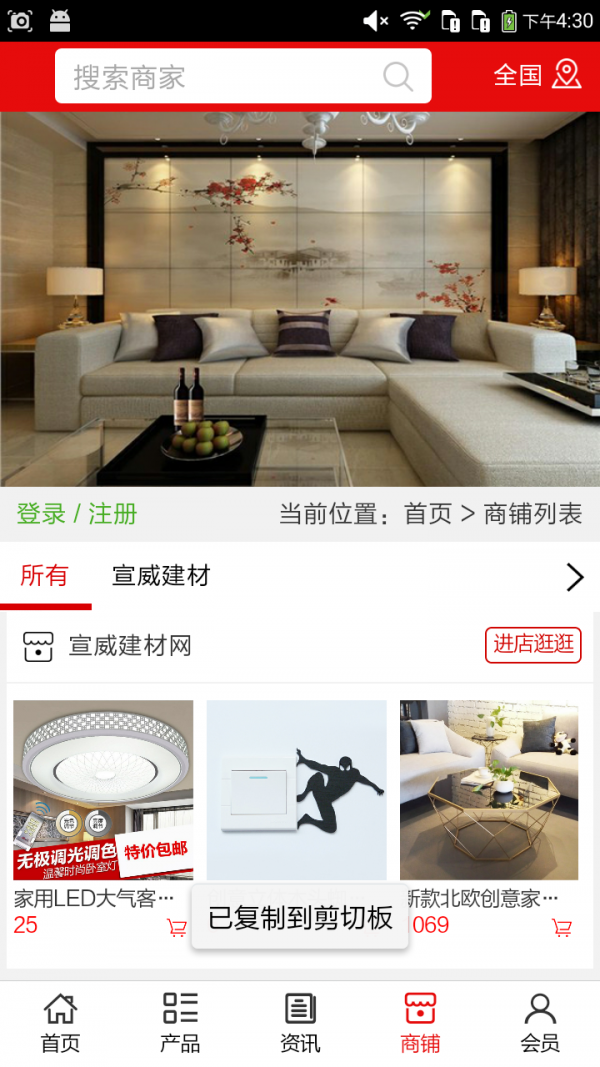Viewport: 600px width, 1067px height.
Task: Switch to the 所有 tab
Action: click(45, 576)
